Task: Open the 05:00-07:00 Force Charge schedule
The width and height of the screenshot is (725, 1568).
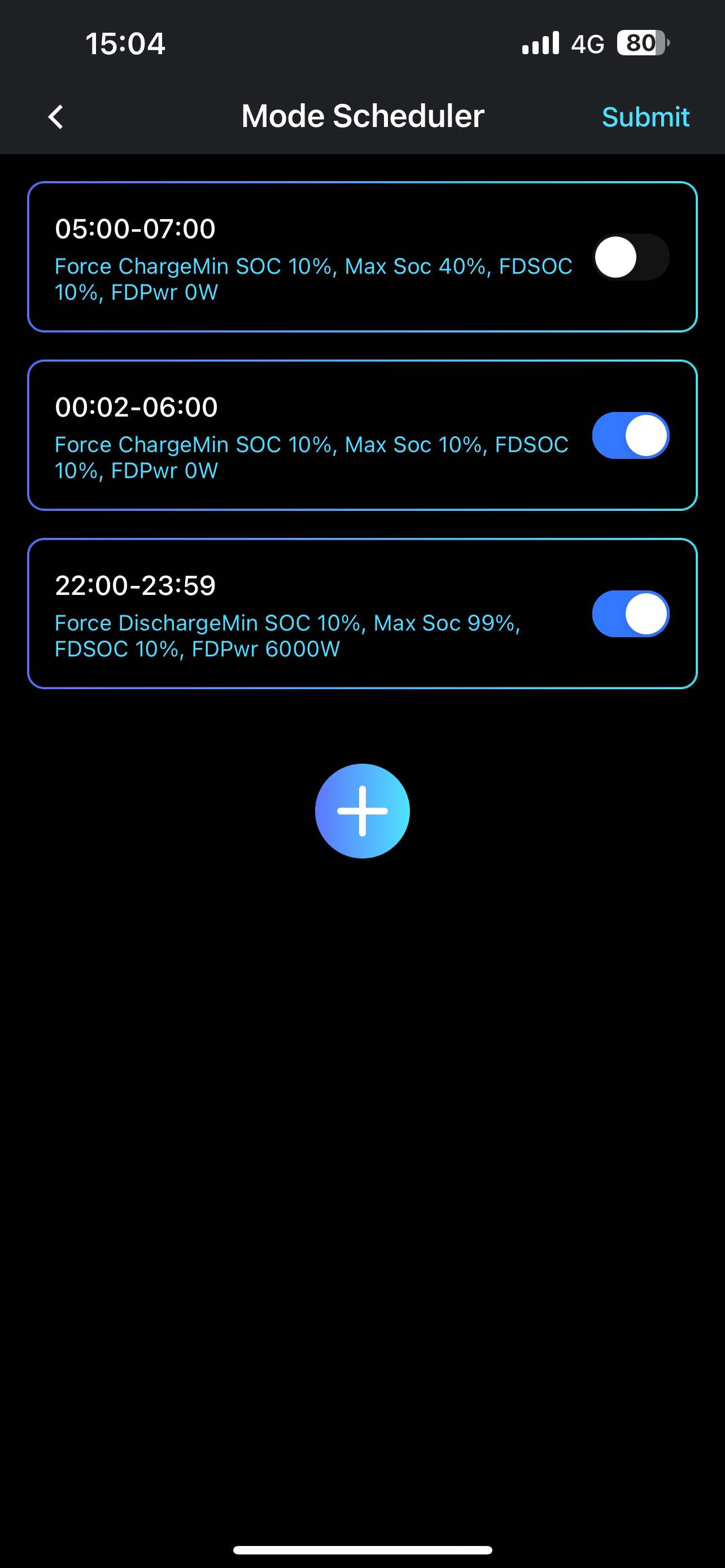Action: pos(304,257)
